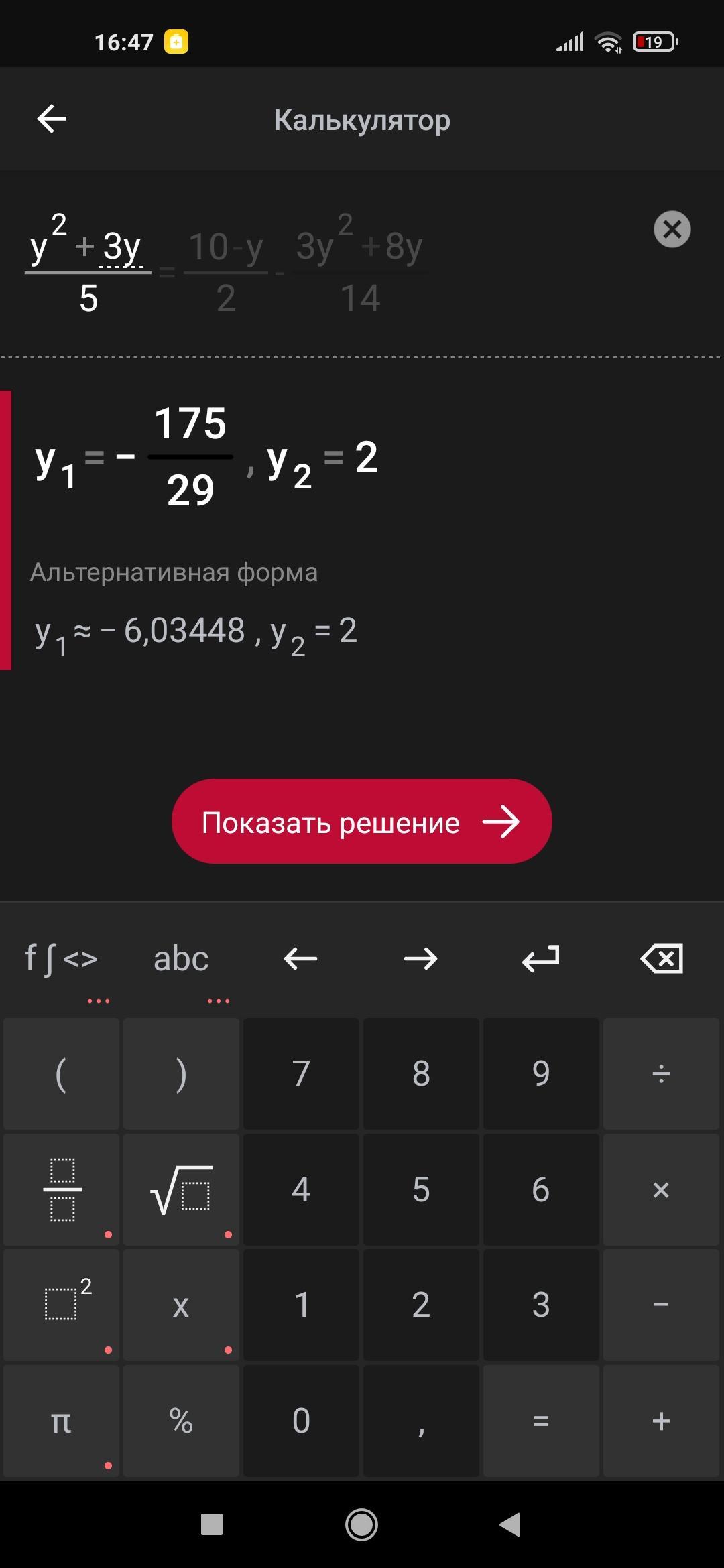
Task: Insert a fraction template
Action: click(x=62, y=1189)
